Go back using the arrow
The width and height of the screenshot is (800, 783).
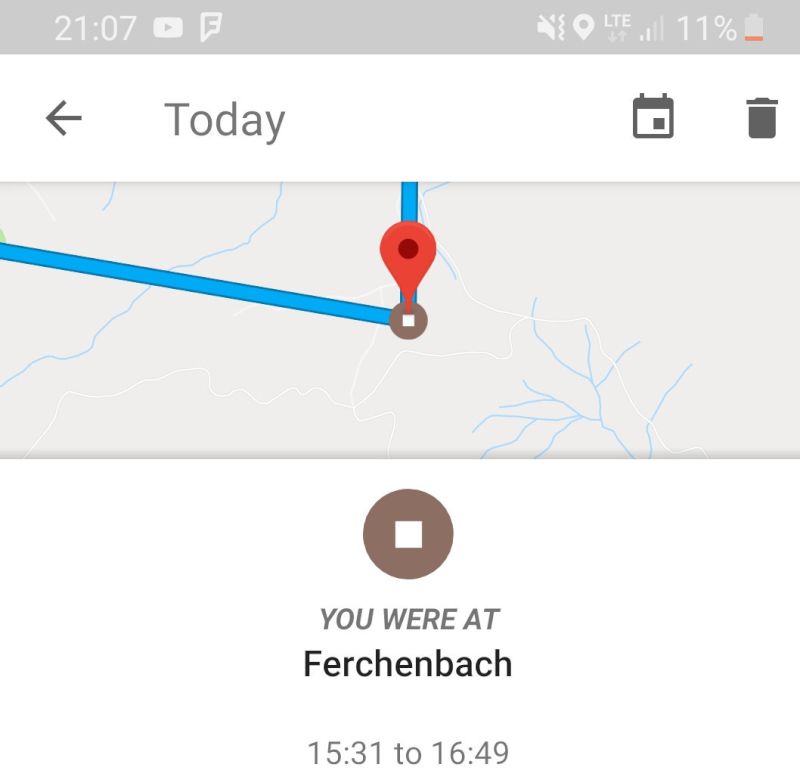(x=63, y=119)
